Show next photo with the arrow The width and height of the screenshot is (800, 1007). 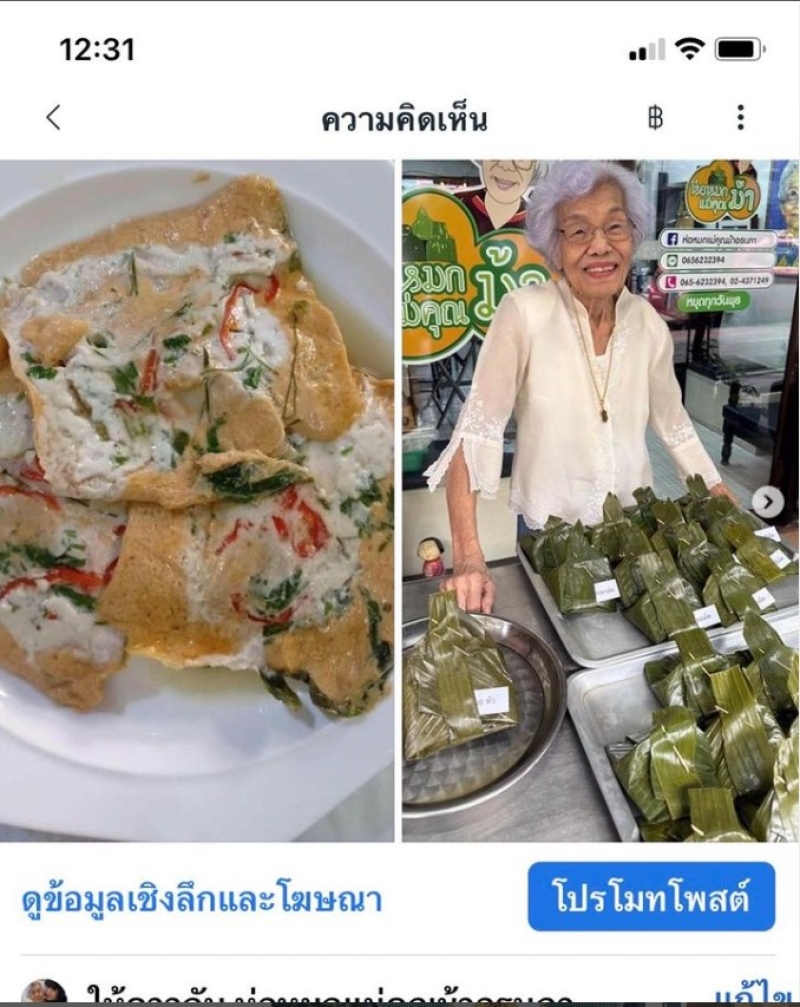pos(768,502)
